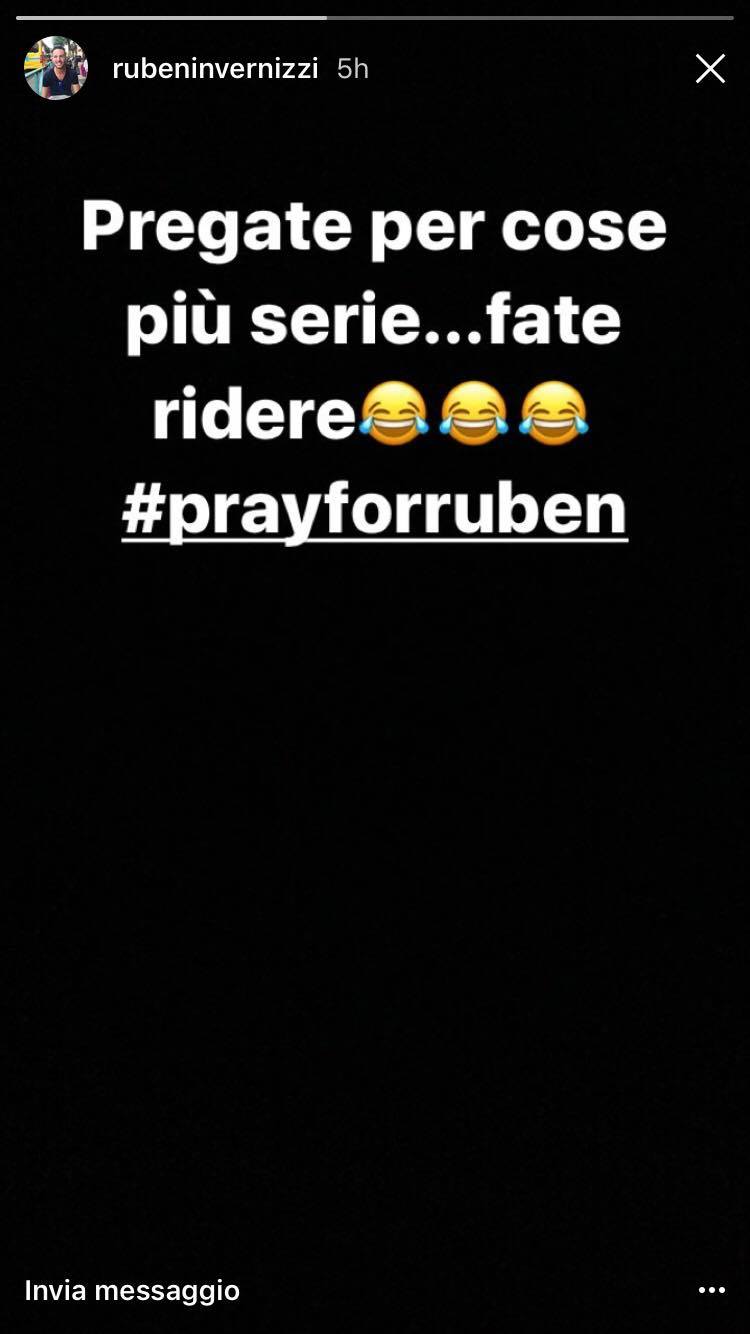Screen dimensions: 750x1334
Task: Tap the Invia messaggio field
Action: [x=132, y=1290]
